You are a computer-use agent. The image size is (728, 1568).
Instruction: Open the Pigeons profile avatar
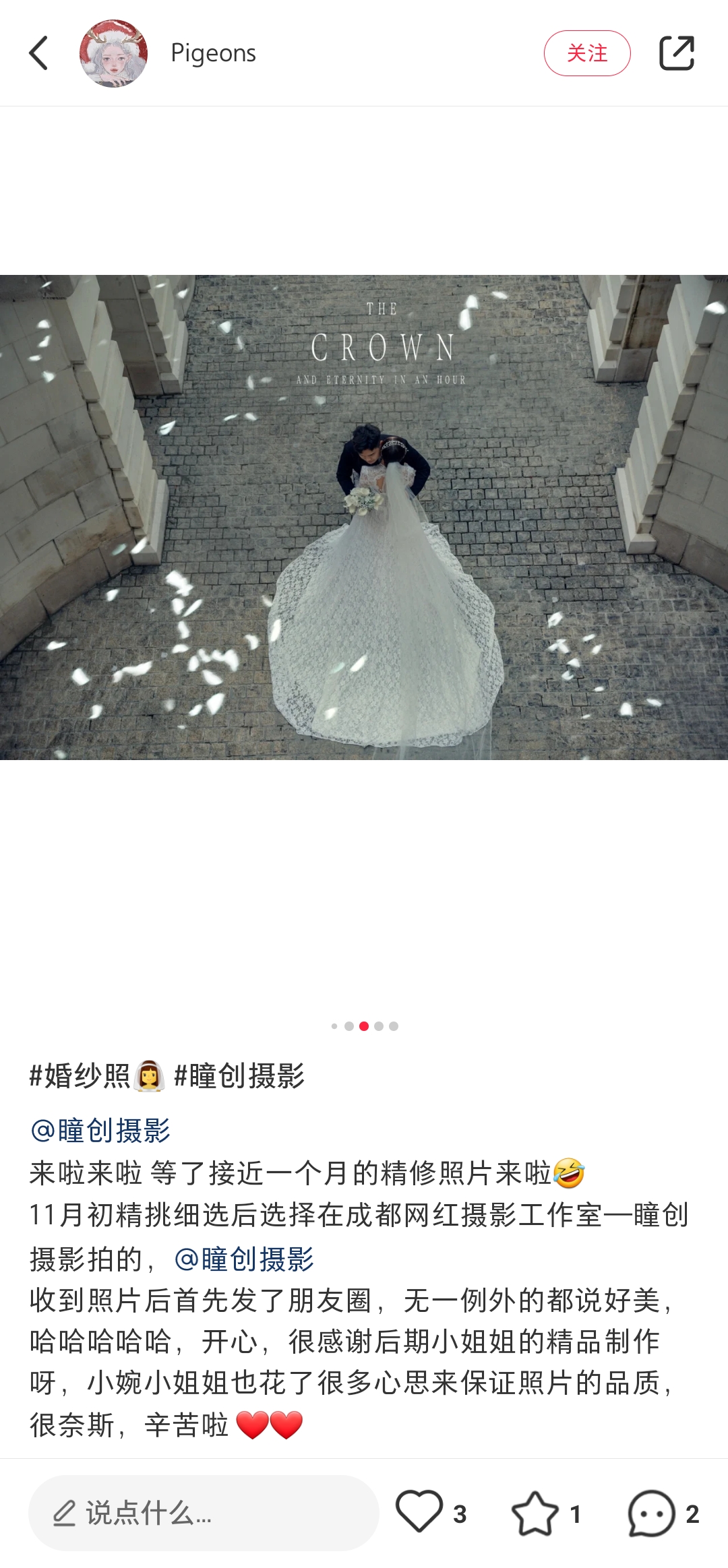113,53
